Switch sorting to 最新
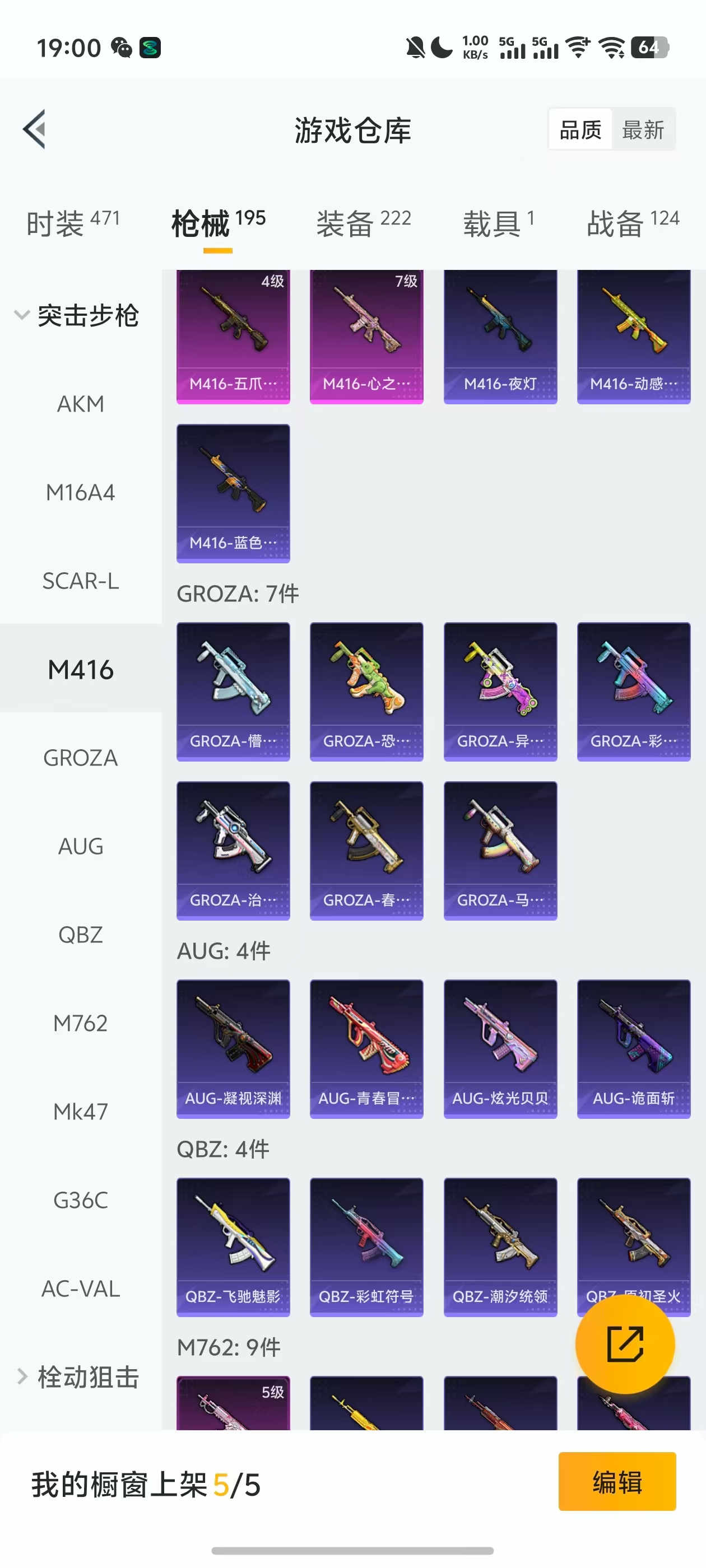The image size is (706, 1568). [x=643, y=130]
